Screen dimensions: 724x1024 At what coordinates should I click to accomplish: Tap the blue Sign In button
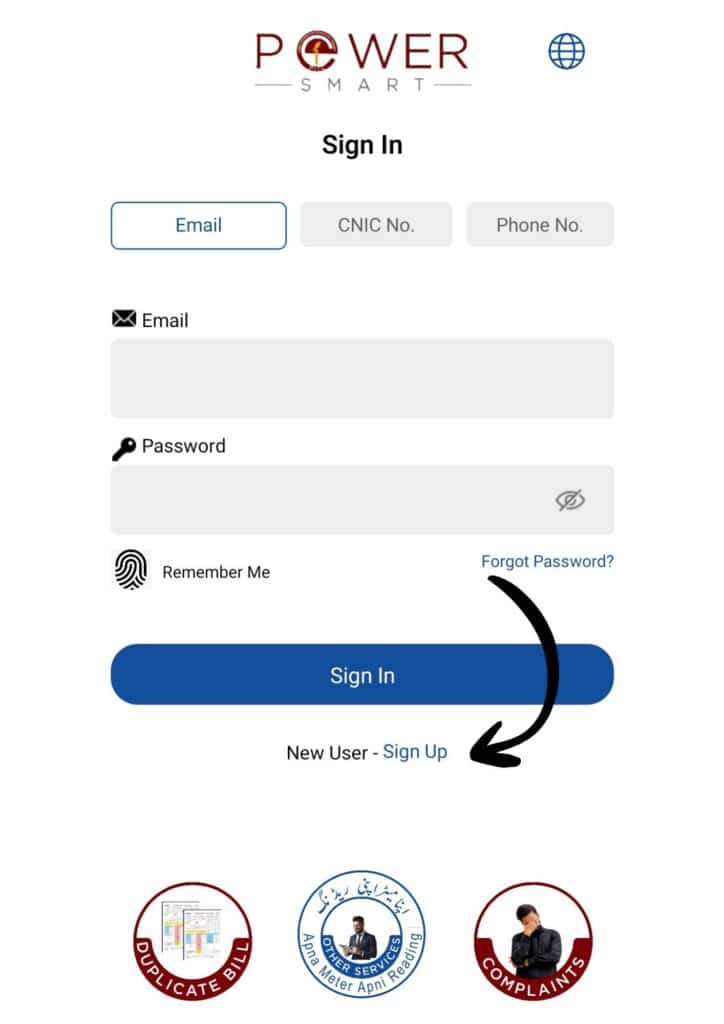tap(362, 675)
